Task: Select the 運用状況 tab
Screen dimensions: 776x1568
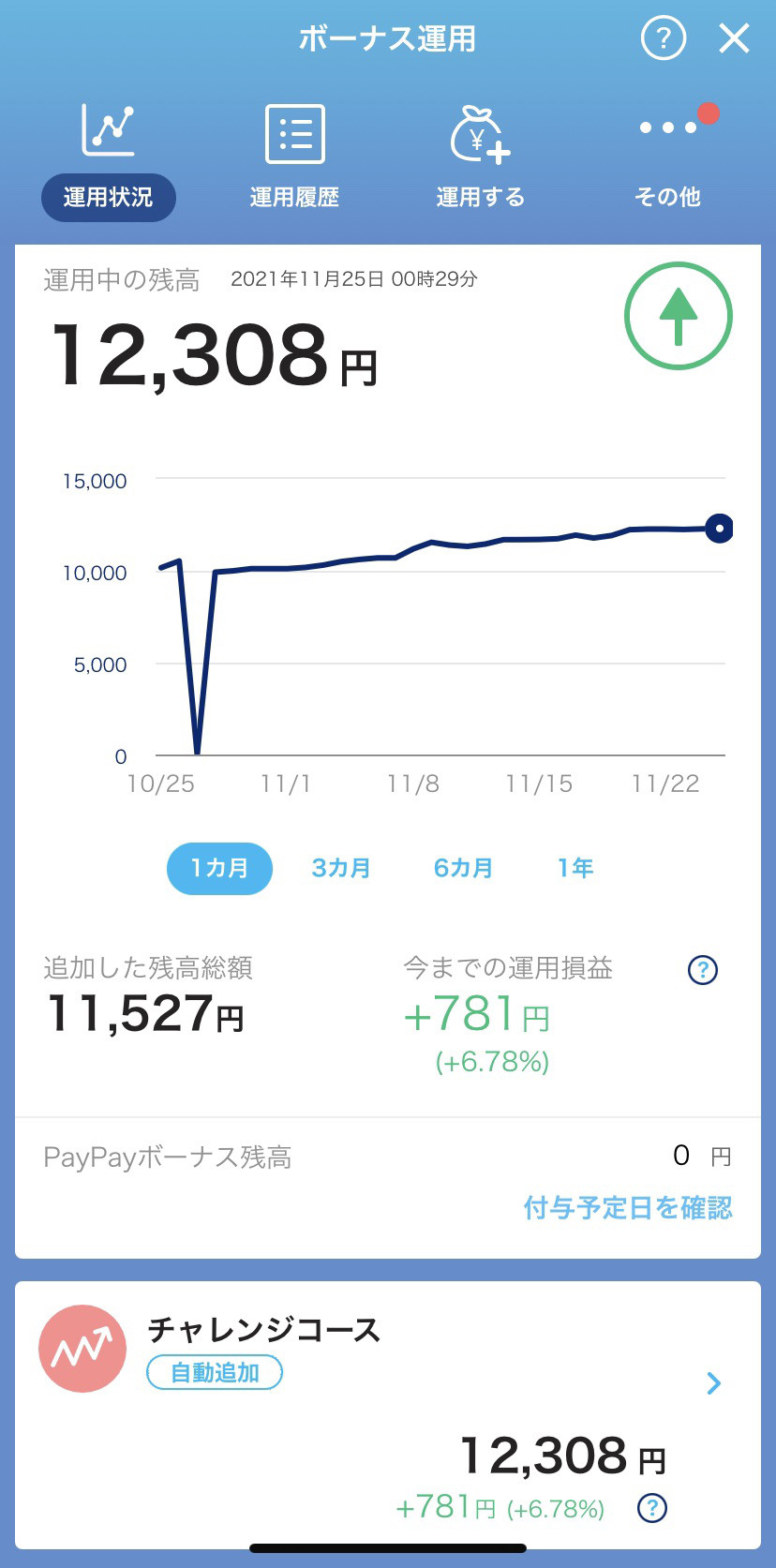Action: click(109, 157)
